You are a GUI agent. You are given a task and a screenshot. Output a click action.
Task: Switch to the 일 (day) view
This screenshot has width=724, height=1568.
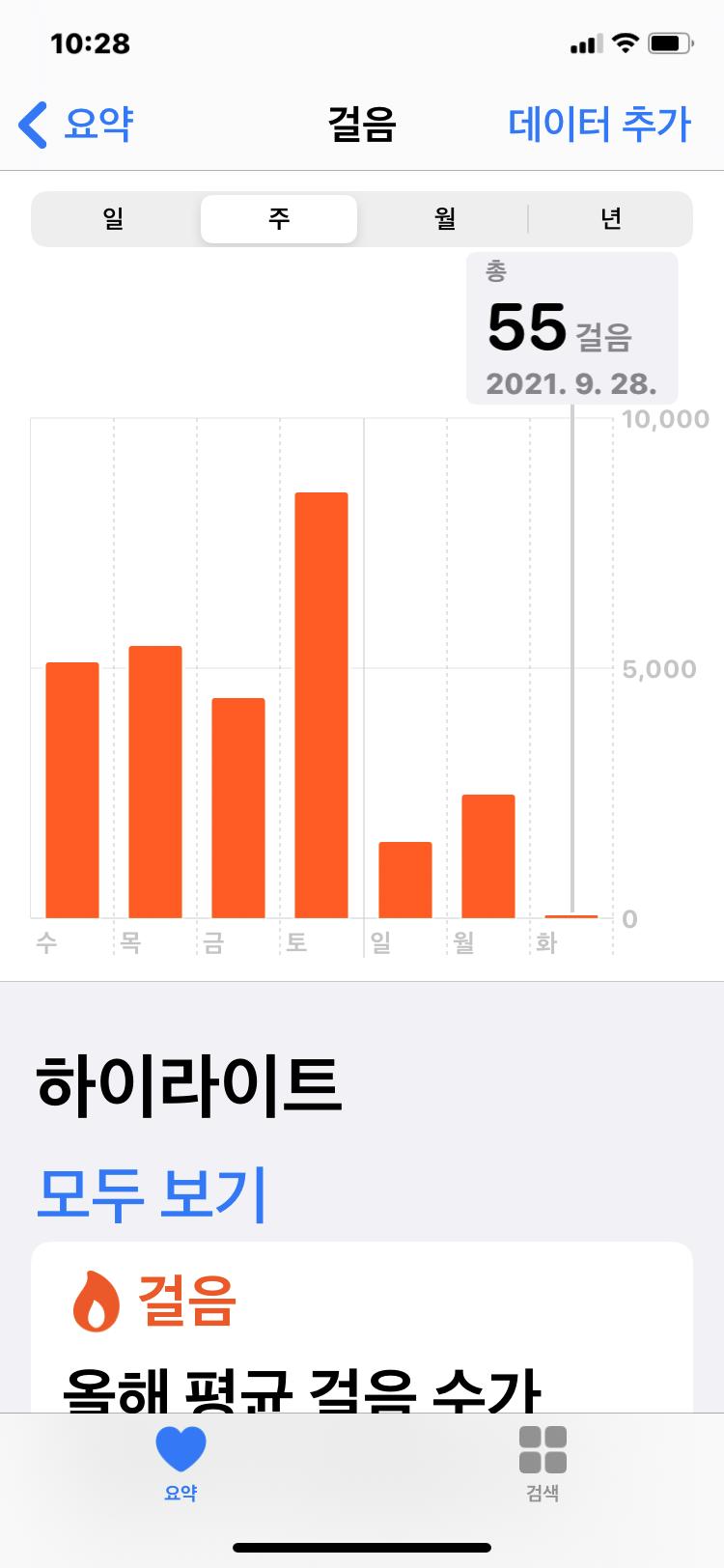(114, 219)
